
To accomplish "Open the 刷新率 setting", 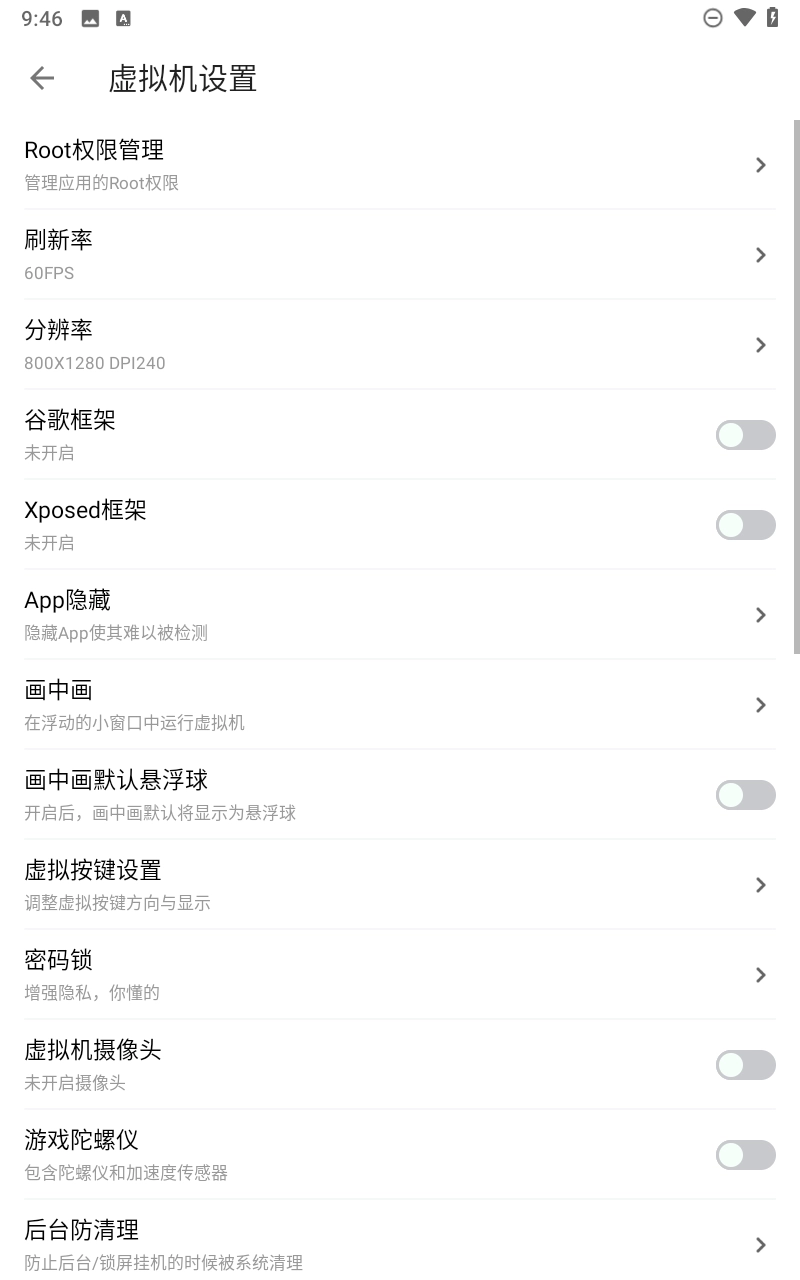I will click(400, 255).
